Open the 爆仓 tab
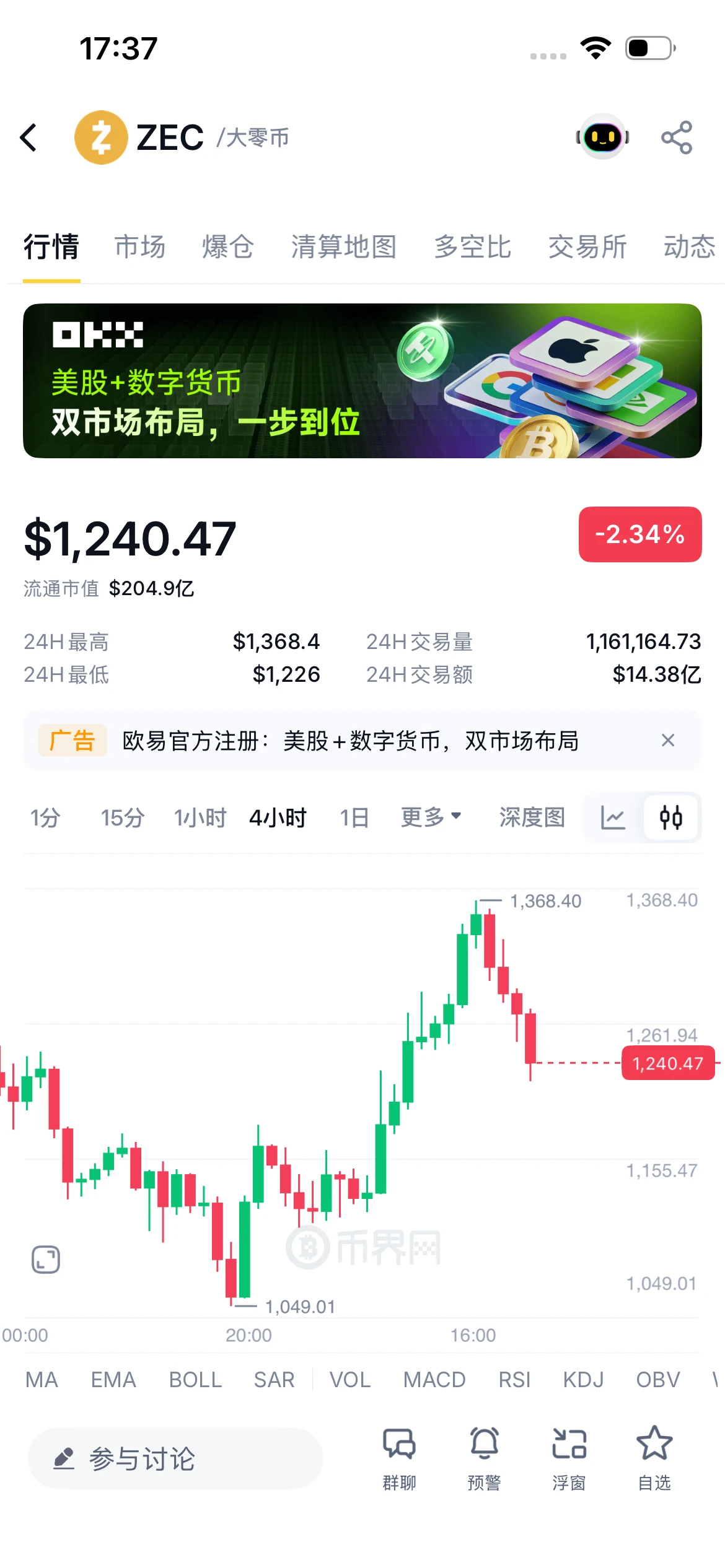725x1568 pixels. pos(228,246)
